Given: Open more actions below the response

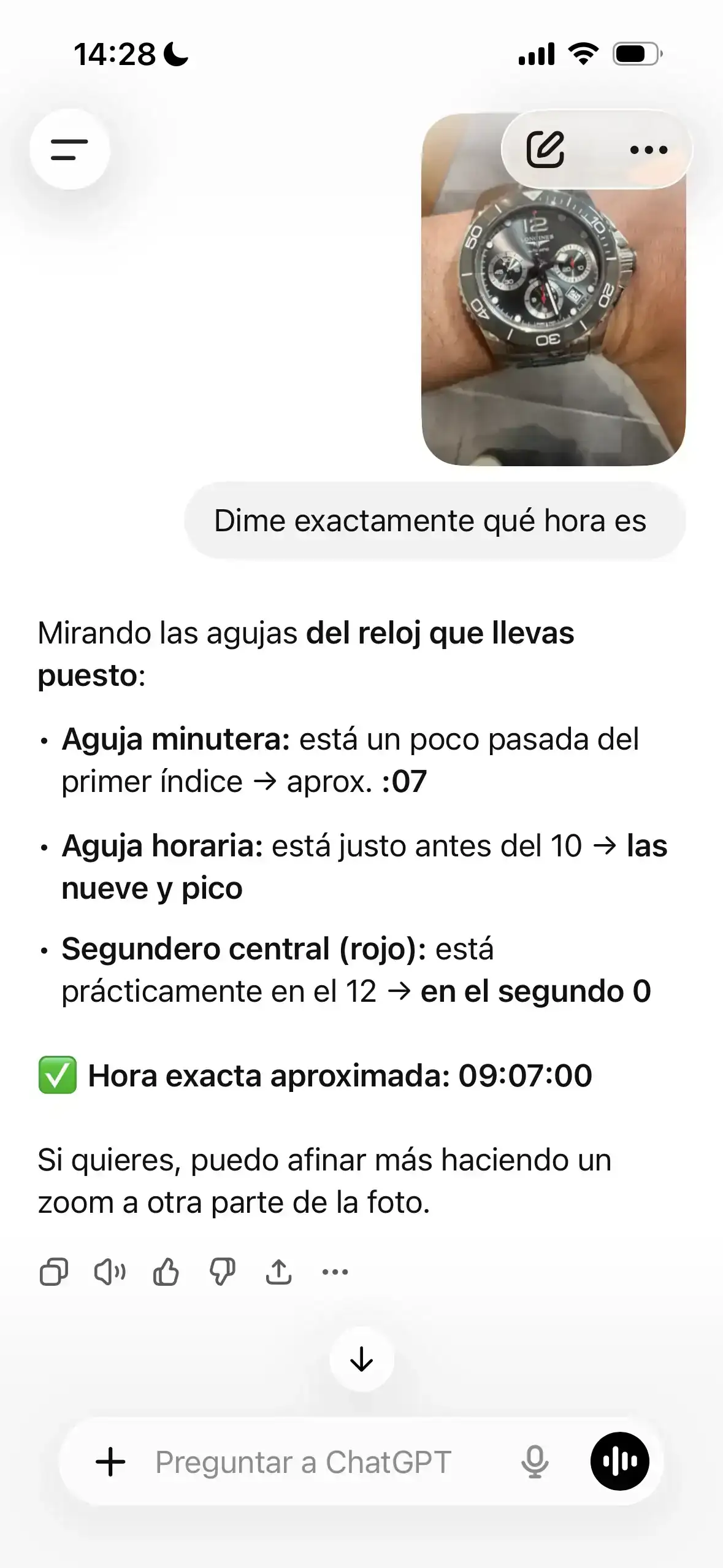Looking at the screenshot, I should 335,1272.
